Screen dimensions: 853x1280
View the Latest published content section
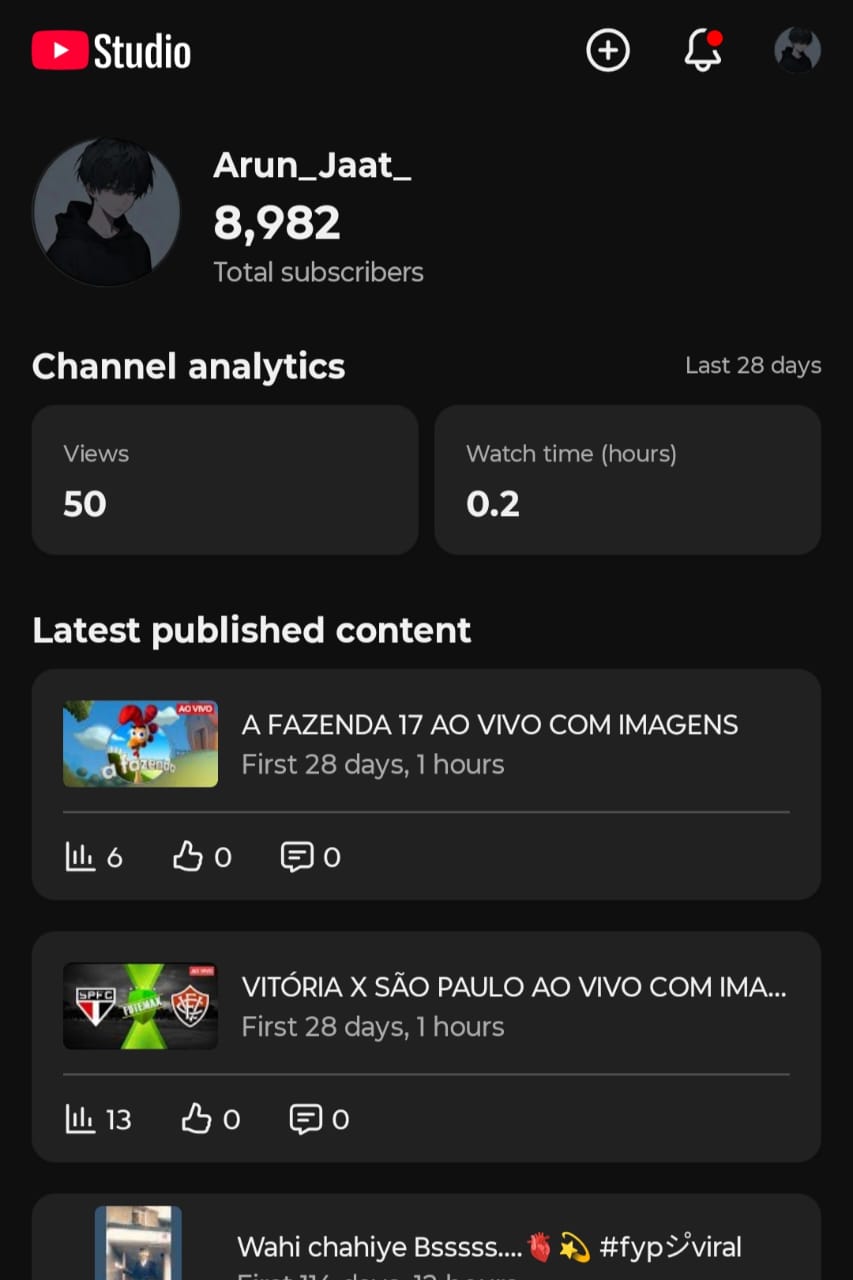click(251, 630)
